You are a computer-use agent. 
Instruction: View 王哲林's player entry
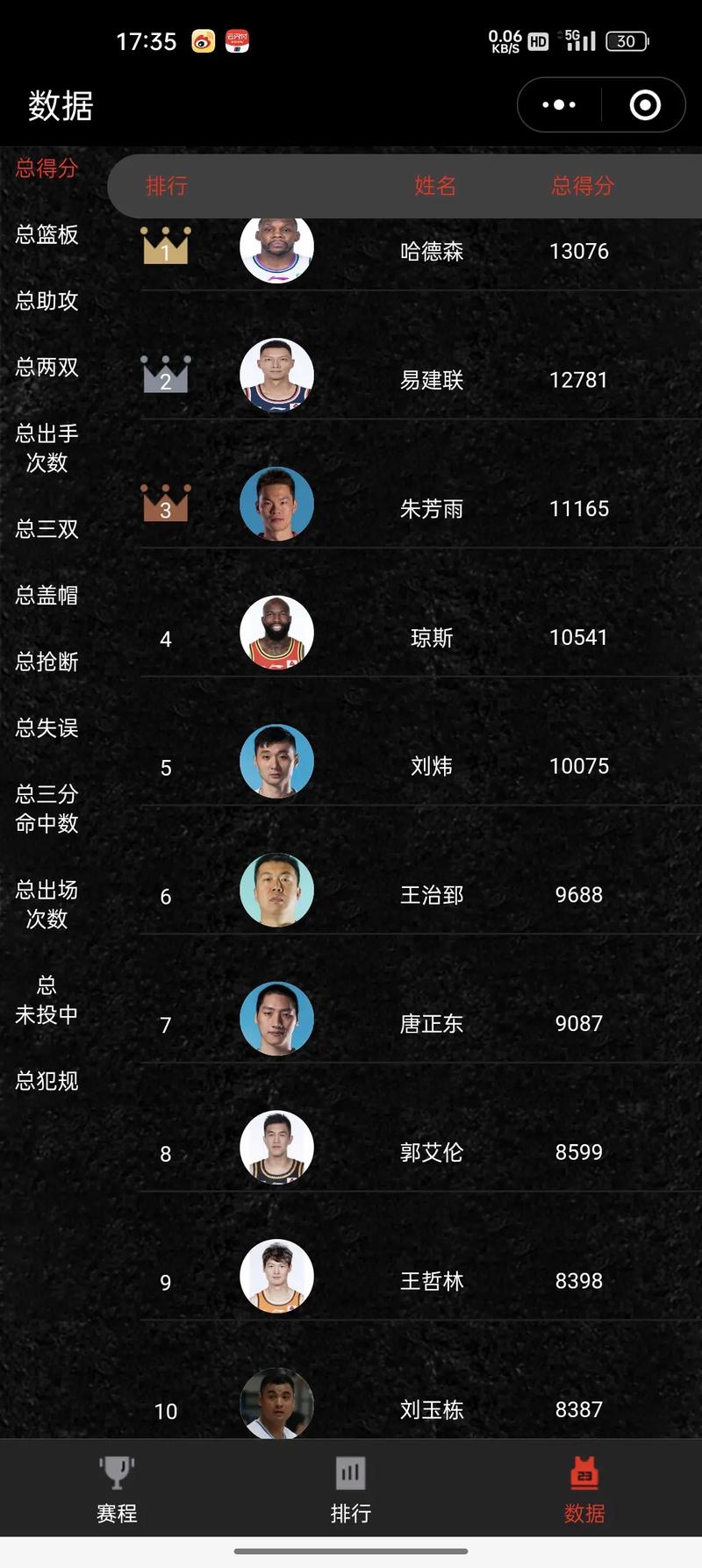430,1281
